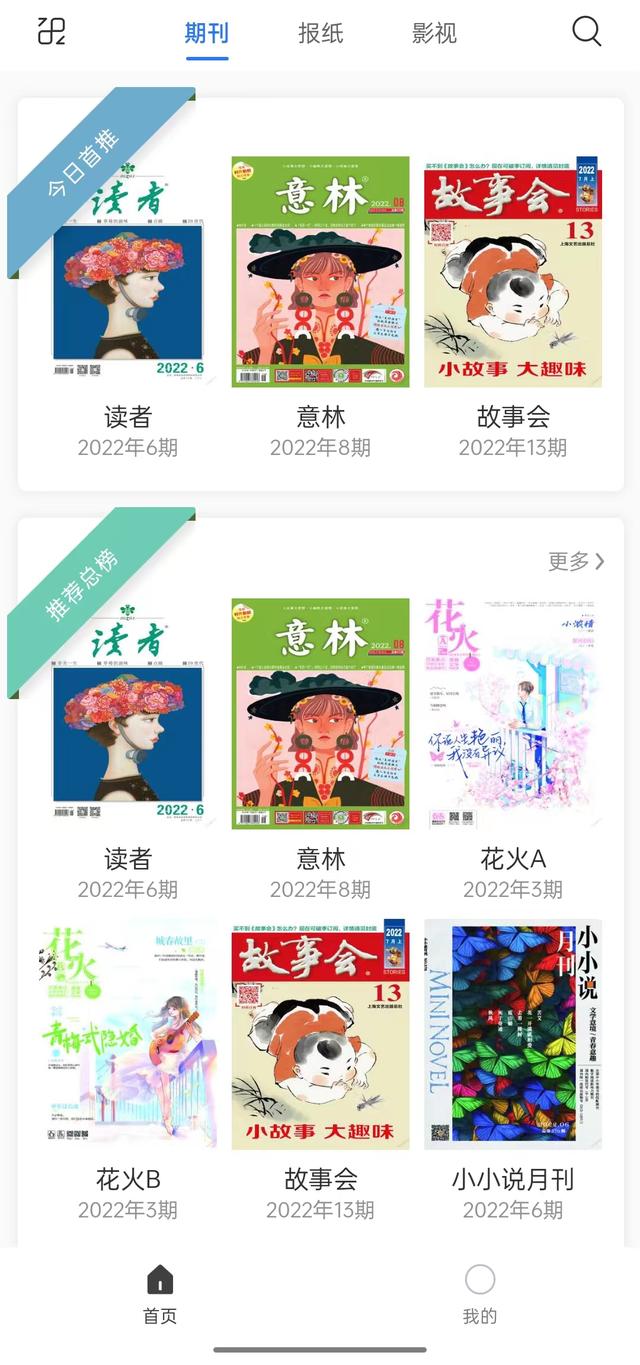Switch to the 我的 tab
This screenshot has height=1365, width=640.
coord(480,1295)
